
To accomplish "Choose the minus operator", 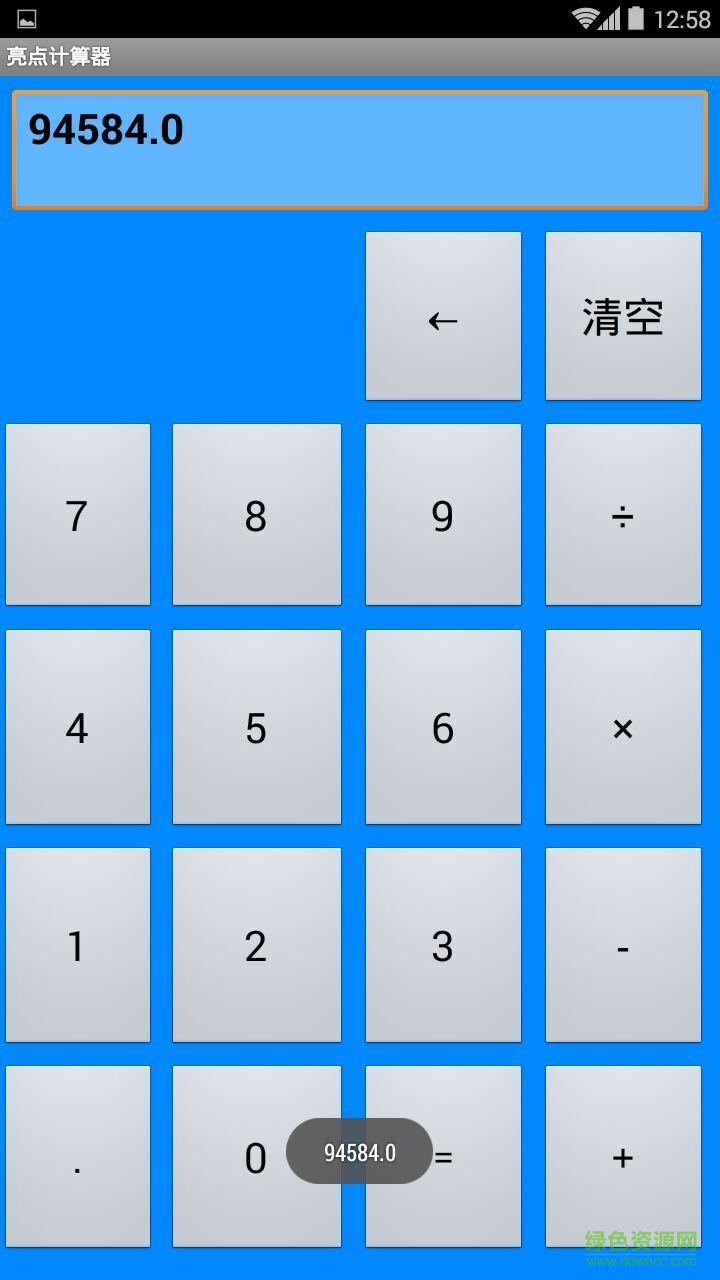I will pos(623,945).
